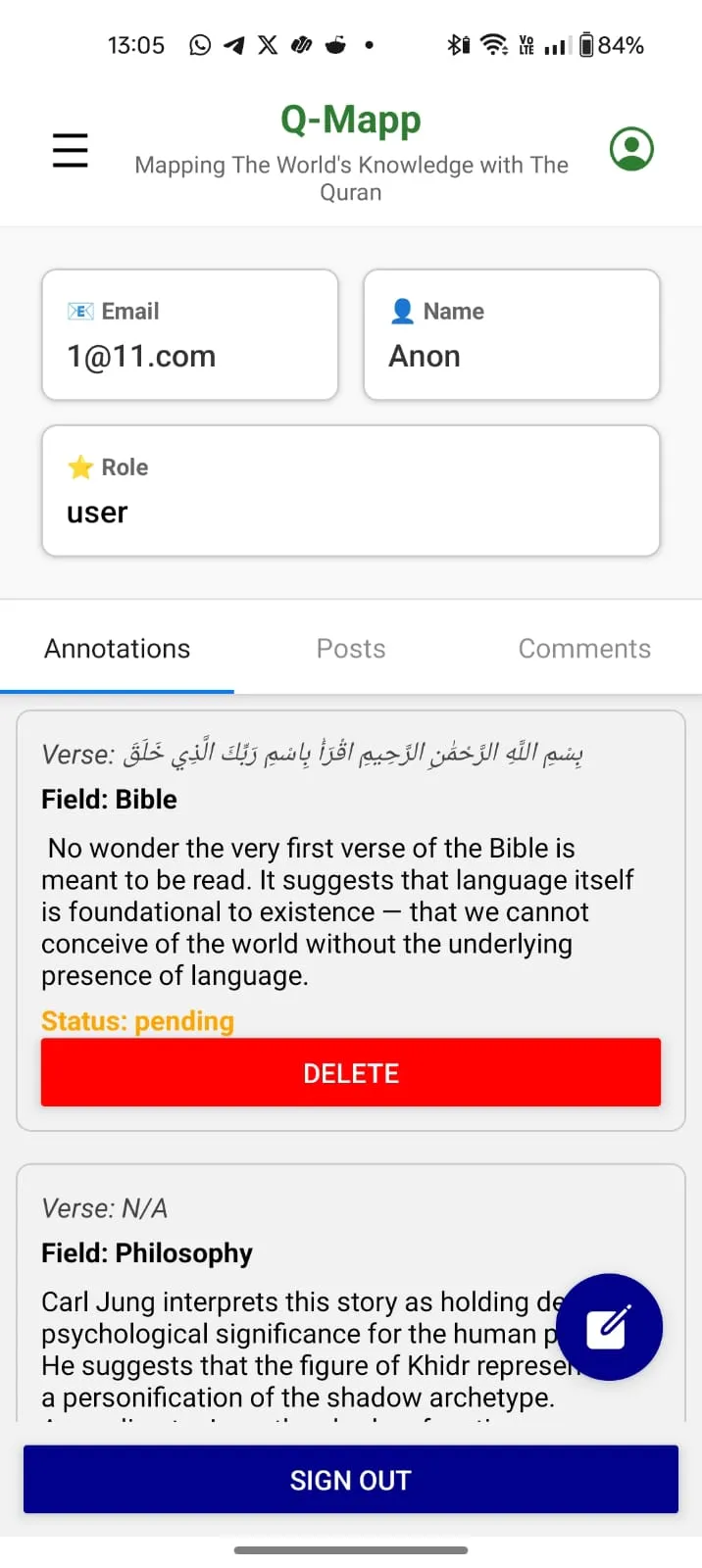Tap the floating compose edit button

tap(609, 1327)
